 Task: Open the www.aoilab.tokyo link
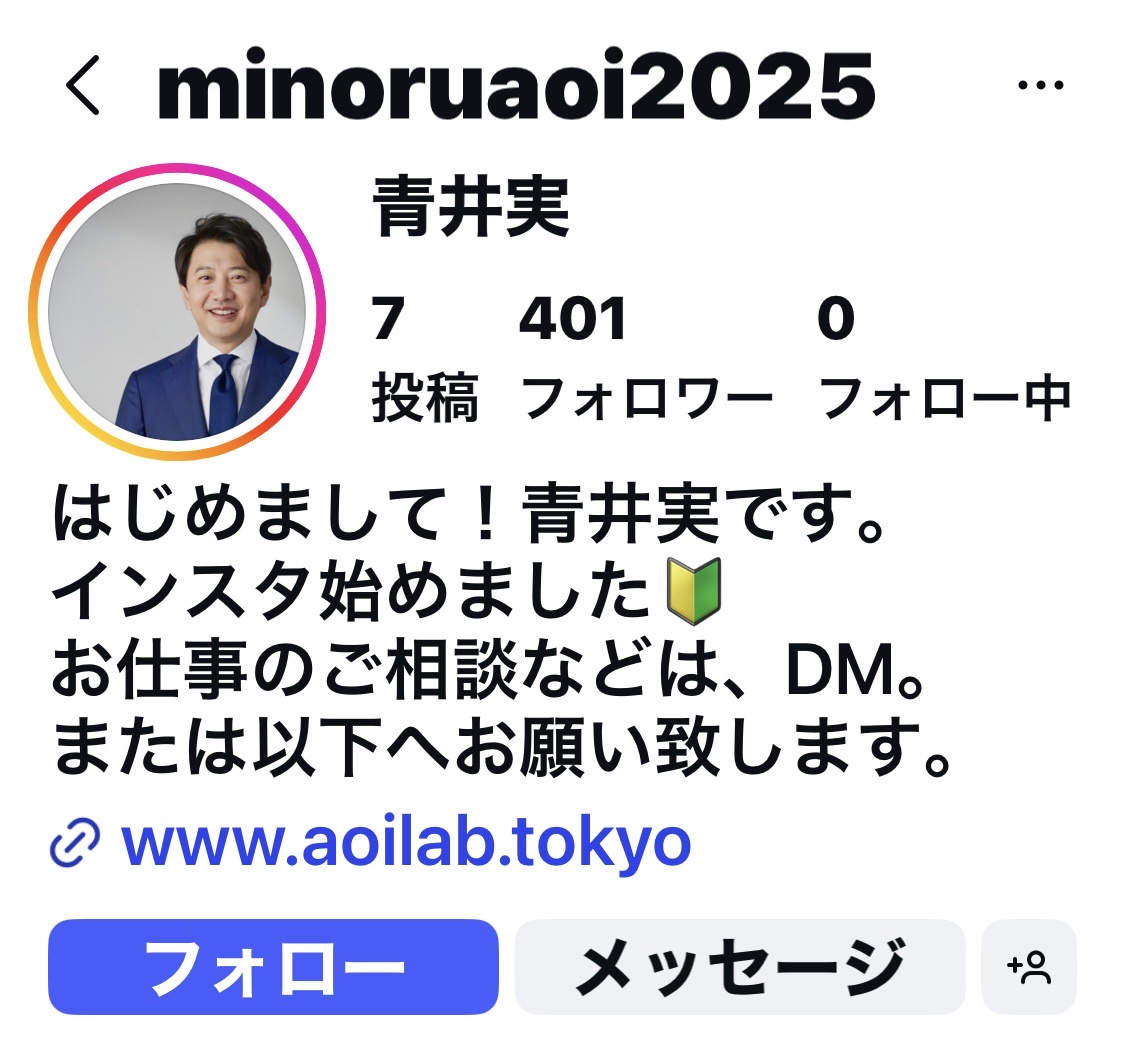pos(405,844)
